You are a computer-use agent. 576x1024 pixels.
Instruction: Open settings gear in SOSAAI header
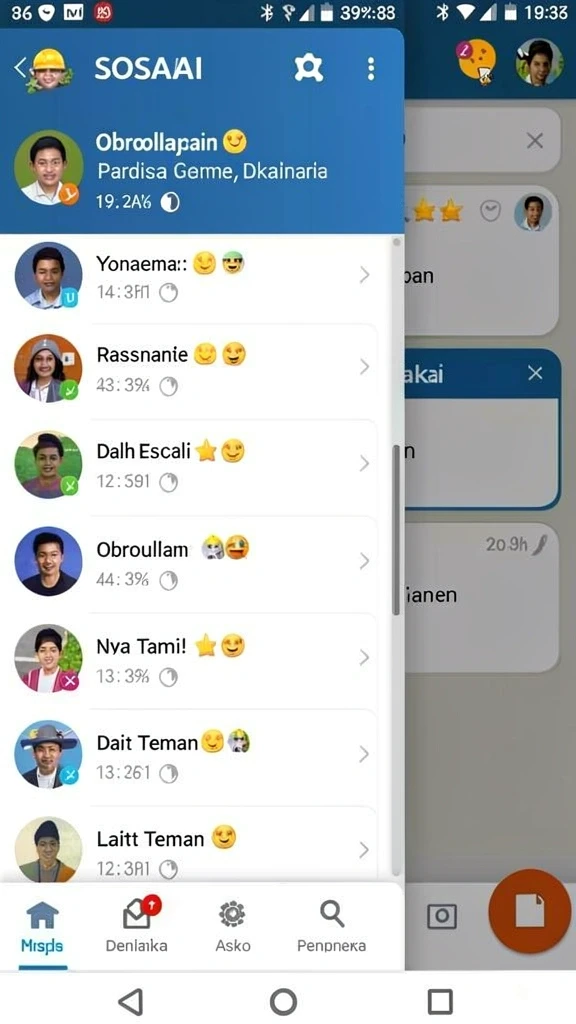tap(308, 68)
